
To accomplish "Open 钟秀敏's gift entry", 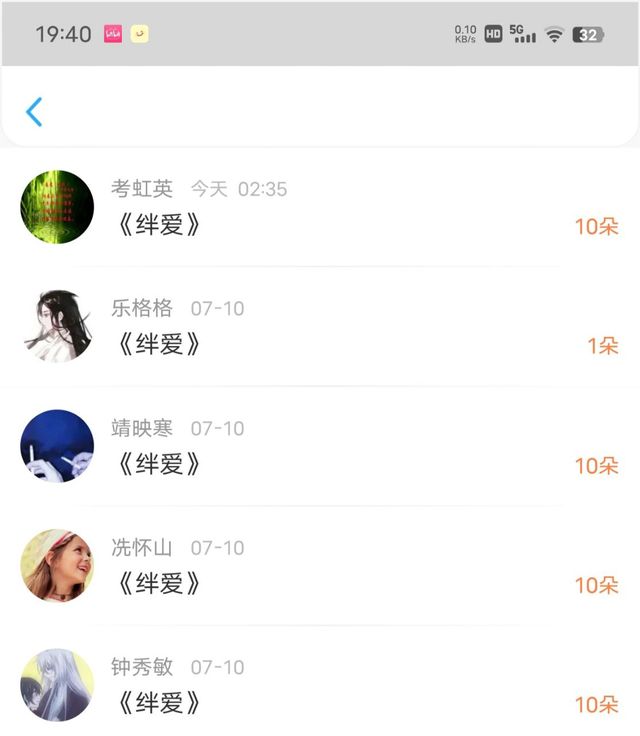I will pyautogui.click(x=320, y=682).
